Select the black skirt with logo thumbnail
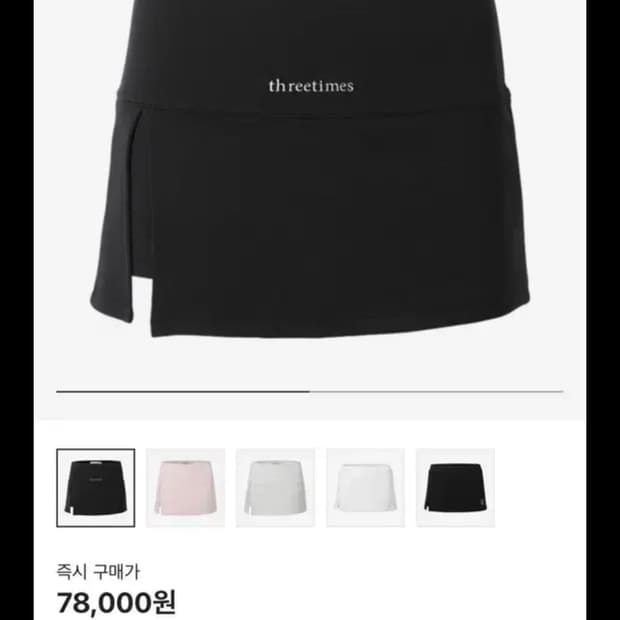Viewport: 620px width, 620px height. [x=96, y=488]
